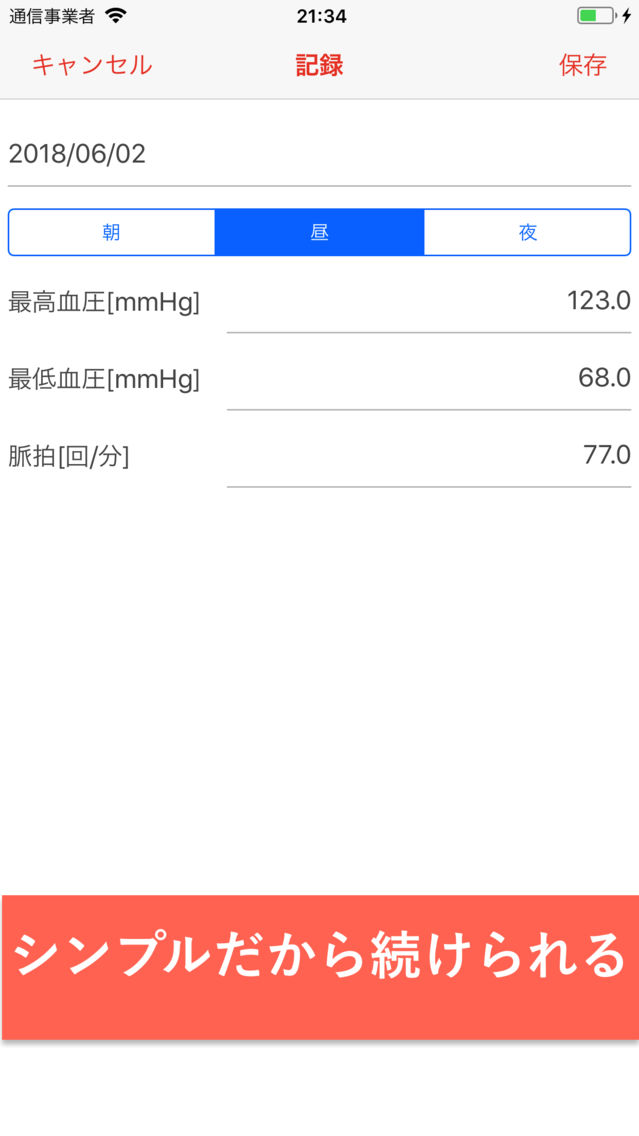Viewport: 639px width, 1136px height.
Task: Save the record with 保存
Action: pos(582,66)
